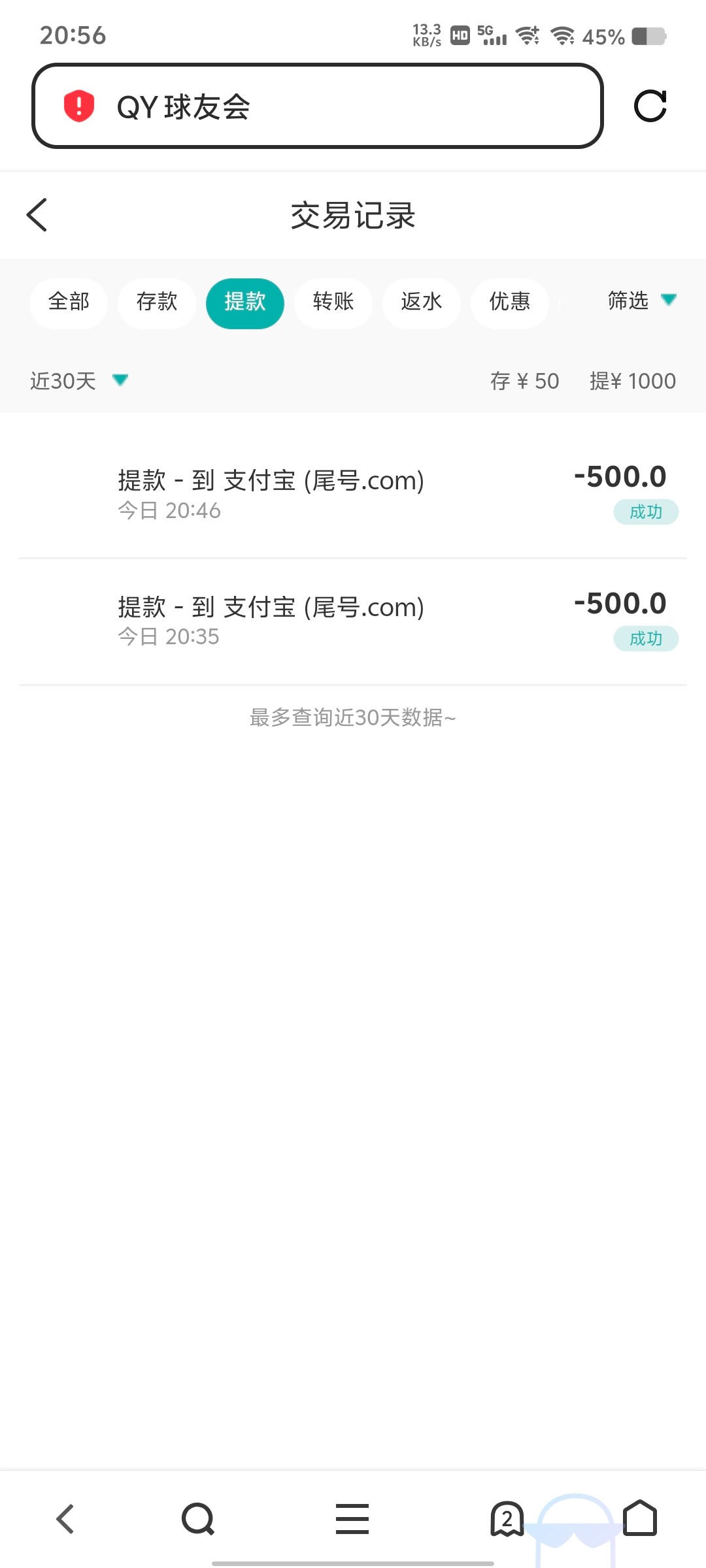Select the 存款 chip

tap(157, 303)
